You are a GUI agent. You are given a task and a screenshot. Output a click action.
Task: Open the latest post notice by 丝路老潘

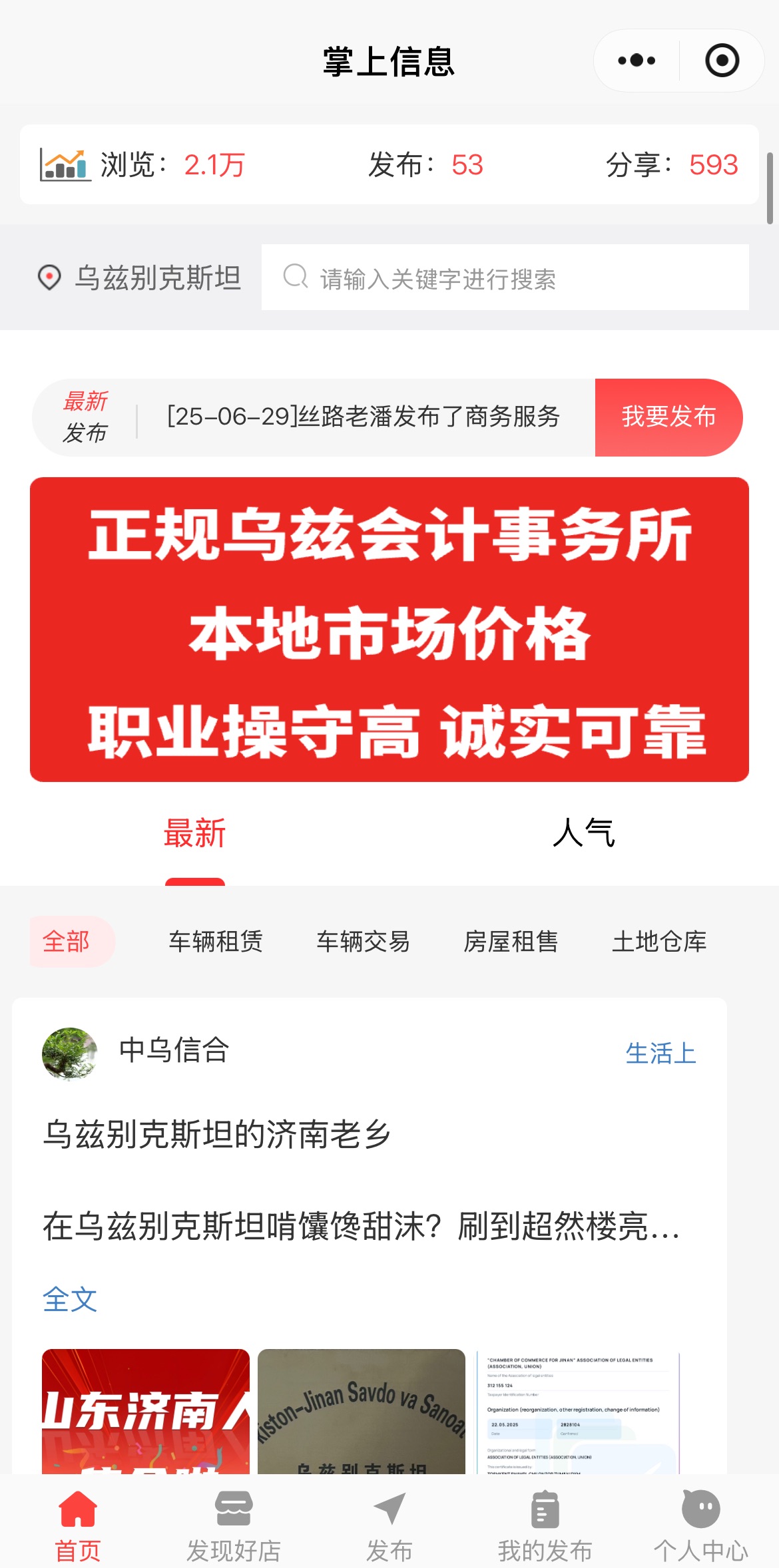pos(363,417)
